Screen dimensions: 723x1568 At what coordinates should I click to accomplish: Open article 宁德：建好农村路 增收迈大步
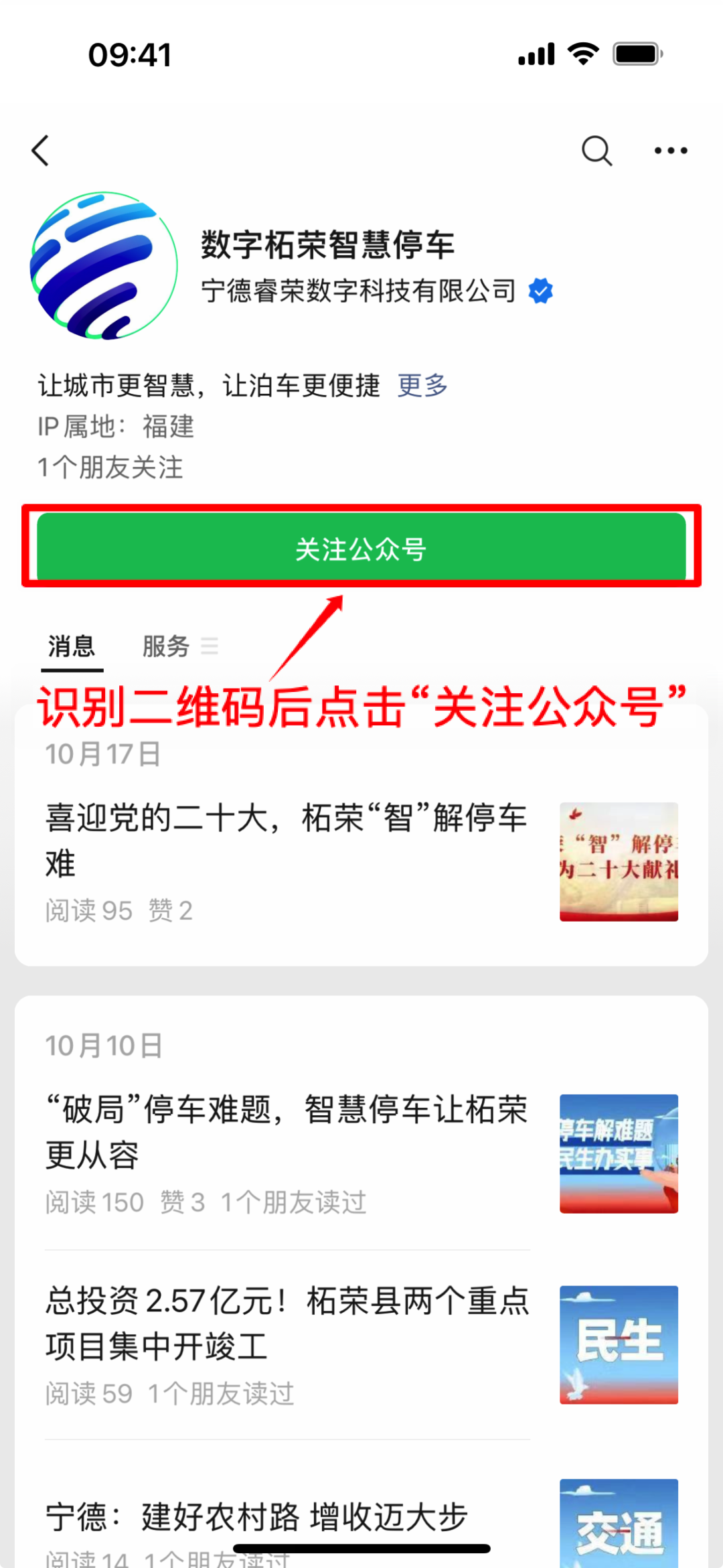point(257,1516)
